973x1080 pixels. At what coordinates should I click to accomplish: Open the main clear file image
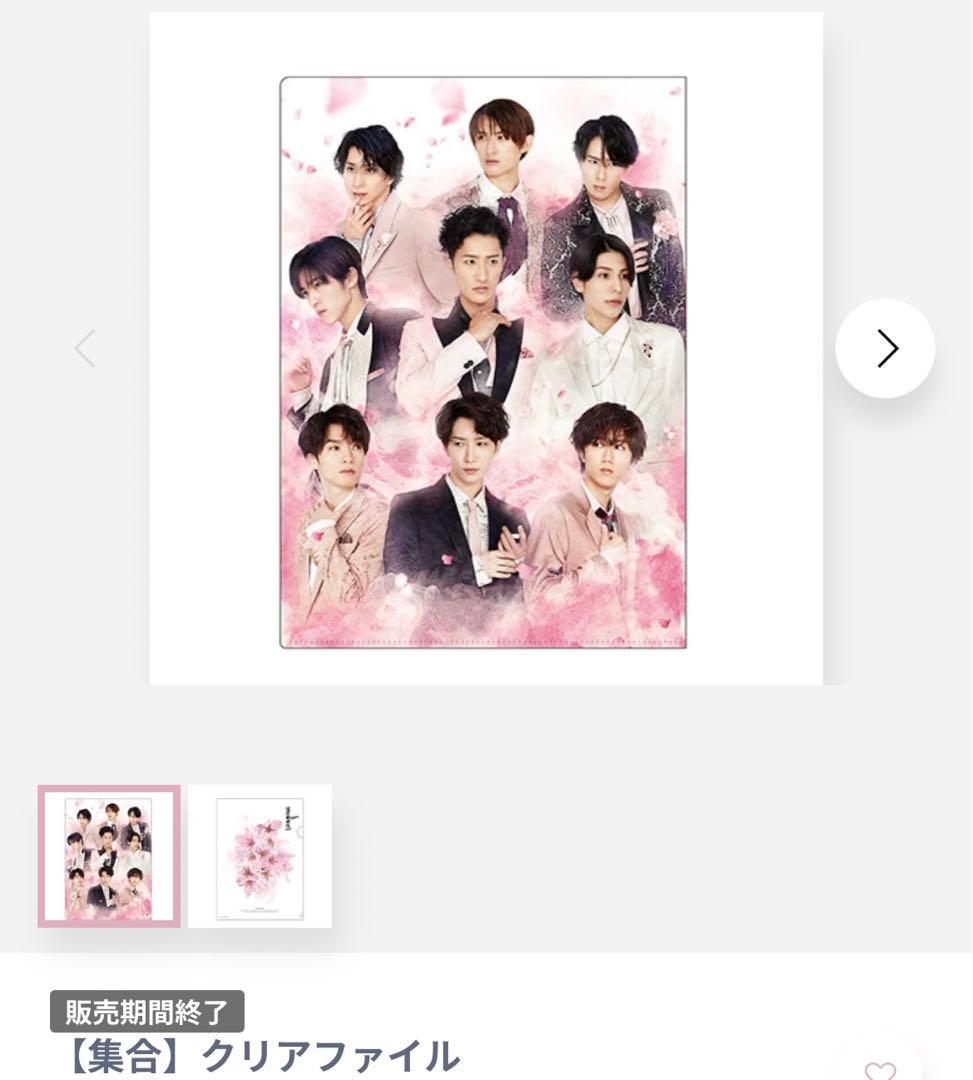click(x=483, y=362)
